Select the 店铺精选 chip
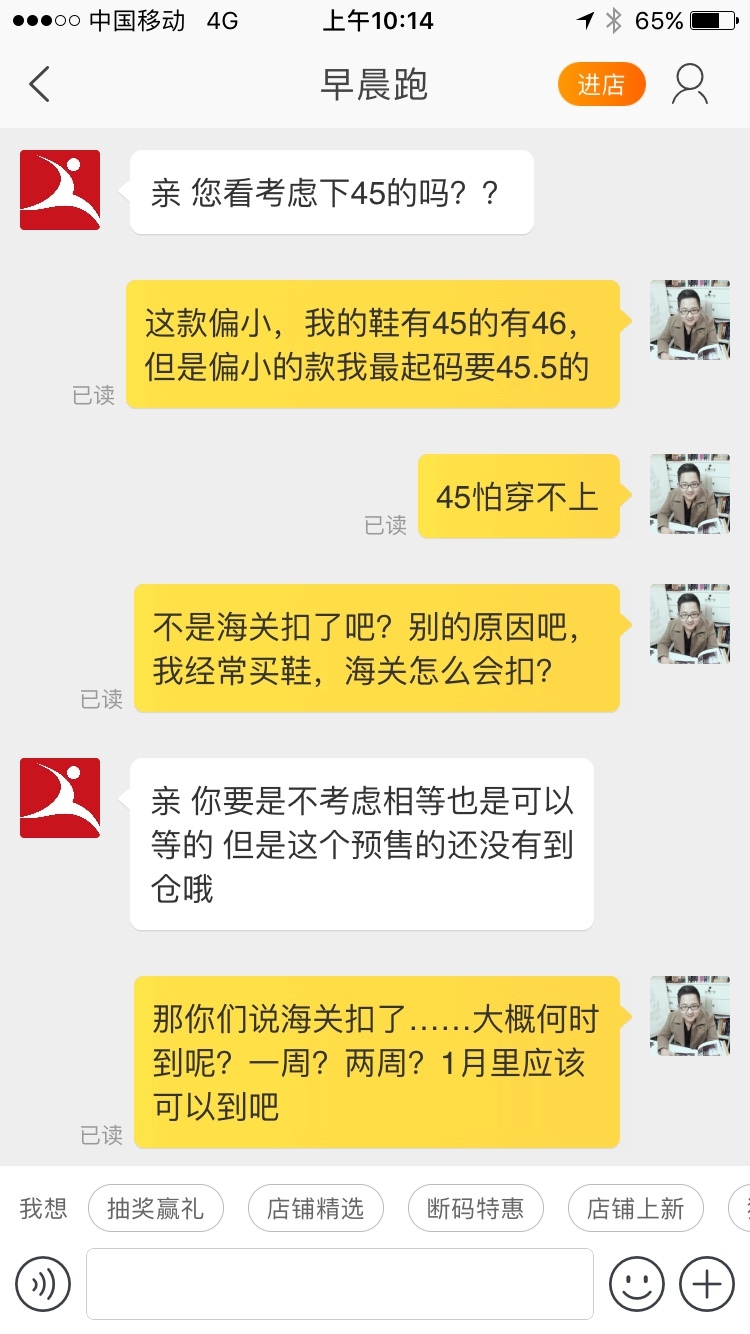750x1334 pixels. pos(315,1209)
